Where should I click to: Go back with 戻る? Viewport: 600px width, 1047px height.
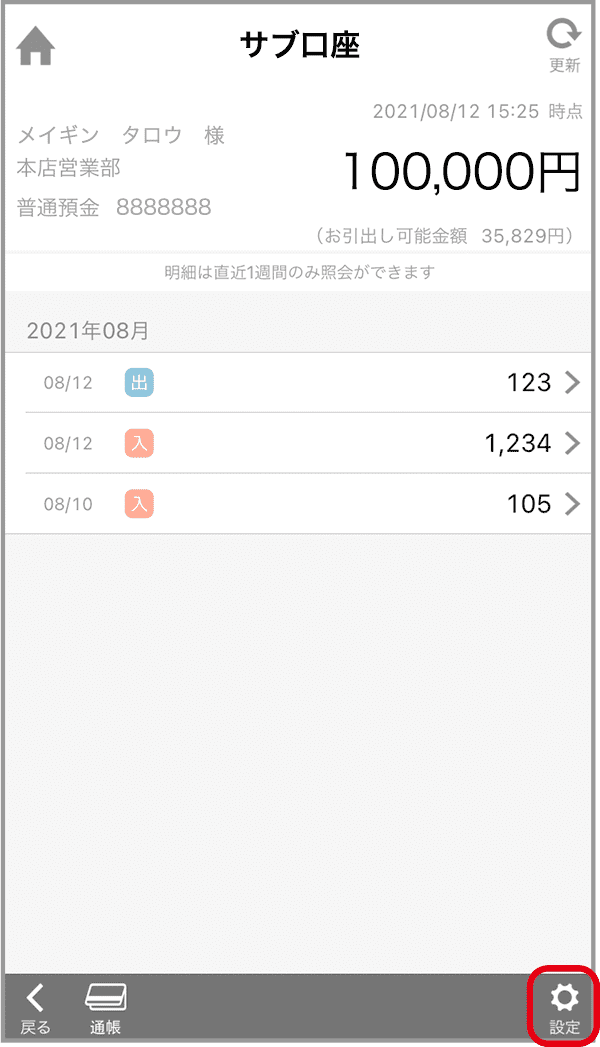click(x=35, y=1010)
